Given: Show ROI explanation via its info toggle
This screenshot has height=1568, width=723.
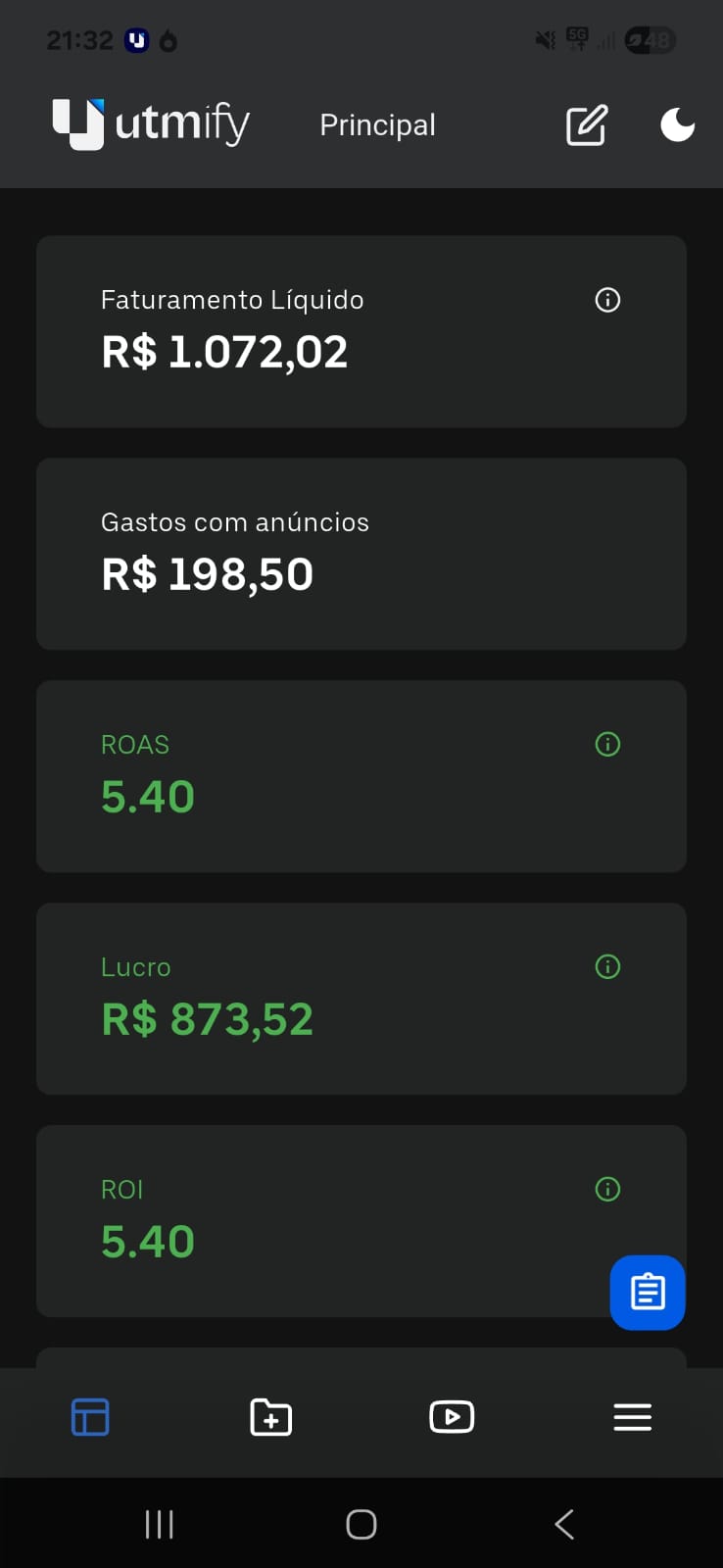Looking at the screenshot, I should click(607, 1189).
